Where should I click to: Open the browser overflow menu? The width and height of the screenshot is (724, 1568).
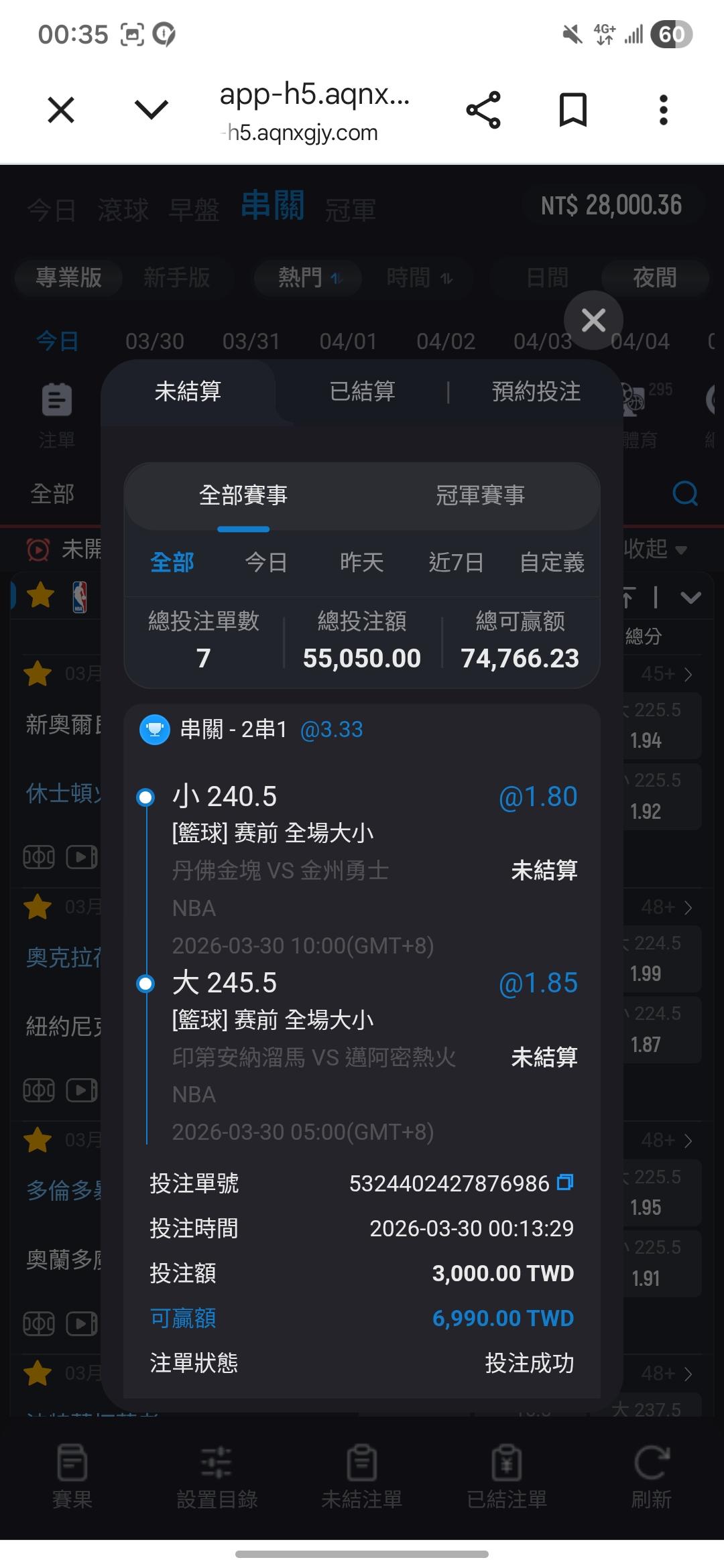(x=663, y=110)
